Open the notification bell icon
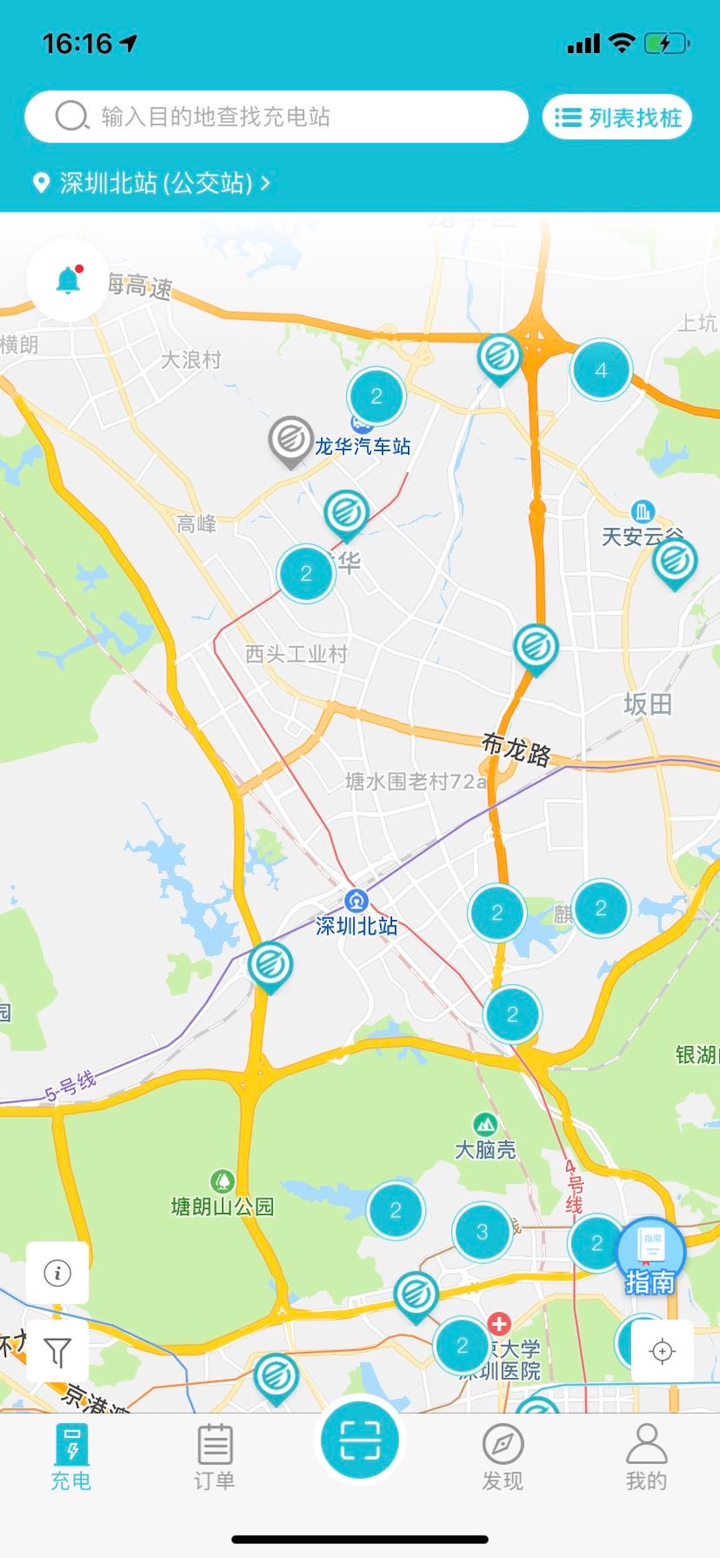Viewport: 720px width, 1558px height. tap(66, 281)
